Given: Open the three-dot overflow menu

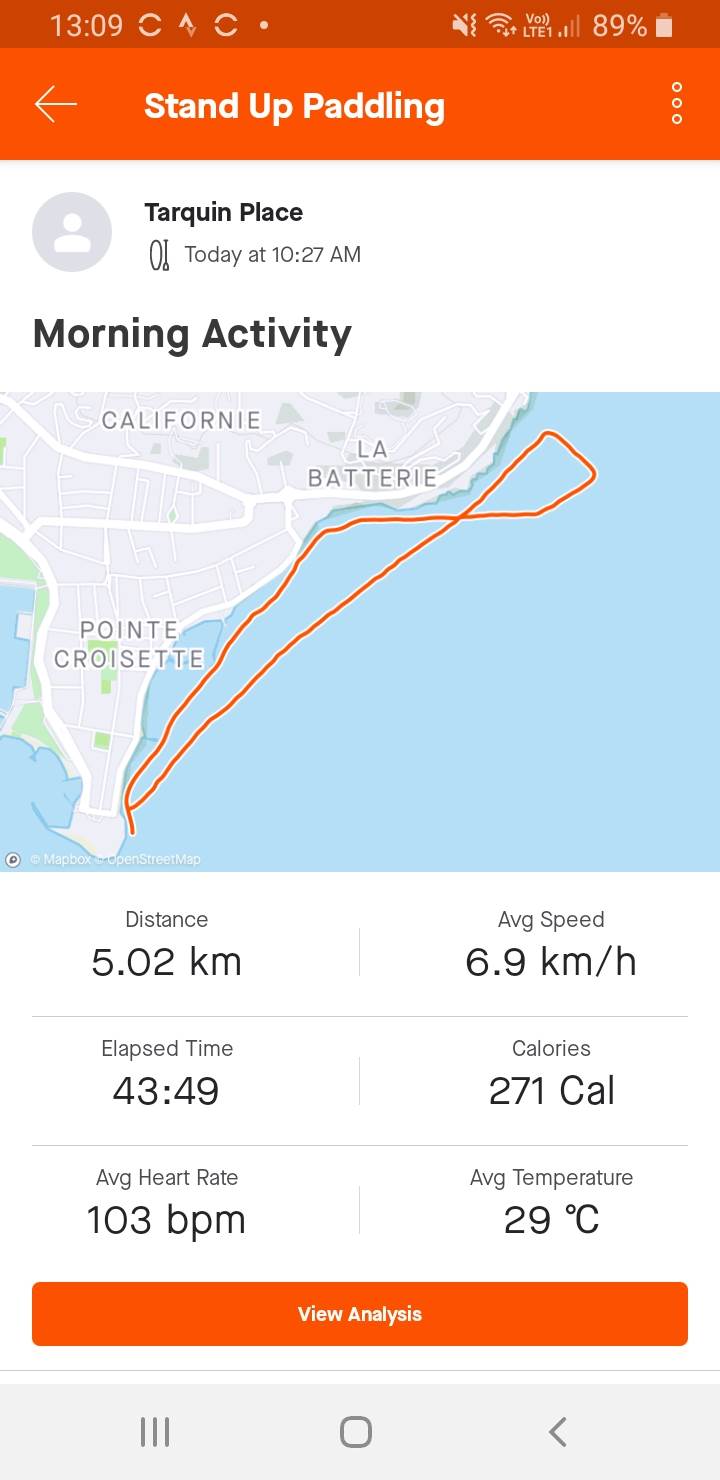Looking at the screenshot, I should 677,104.
